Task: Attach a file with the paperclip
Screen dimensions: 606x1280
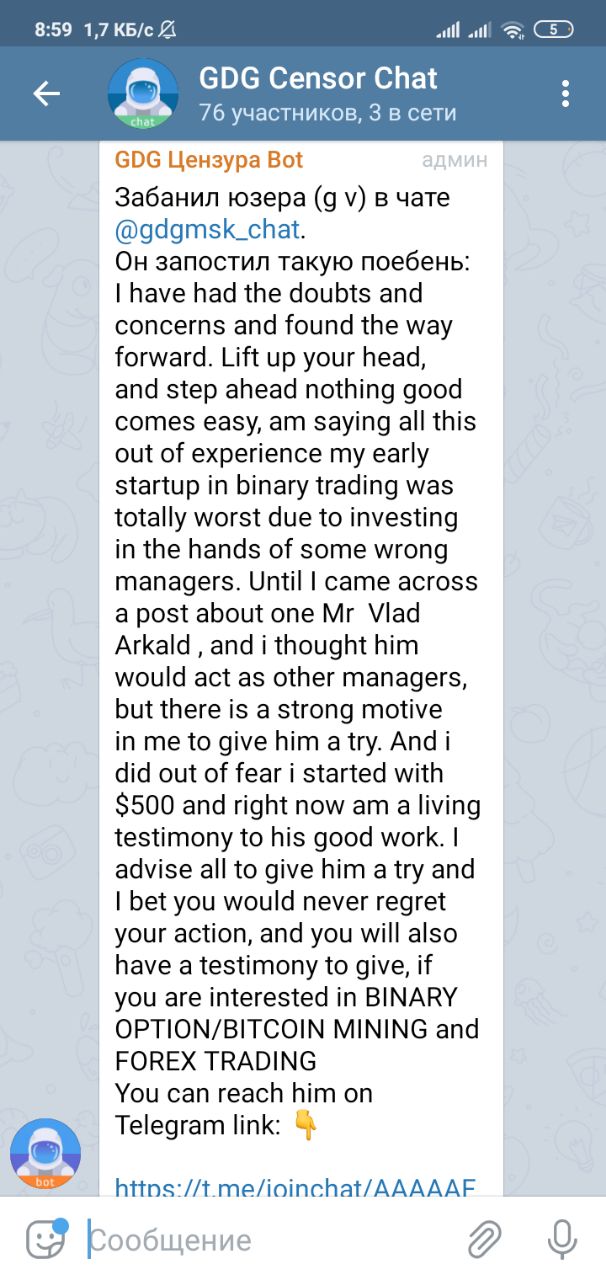Action: point(485,1240)
